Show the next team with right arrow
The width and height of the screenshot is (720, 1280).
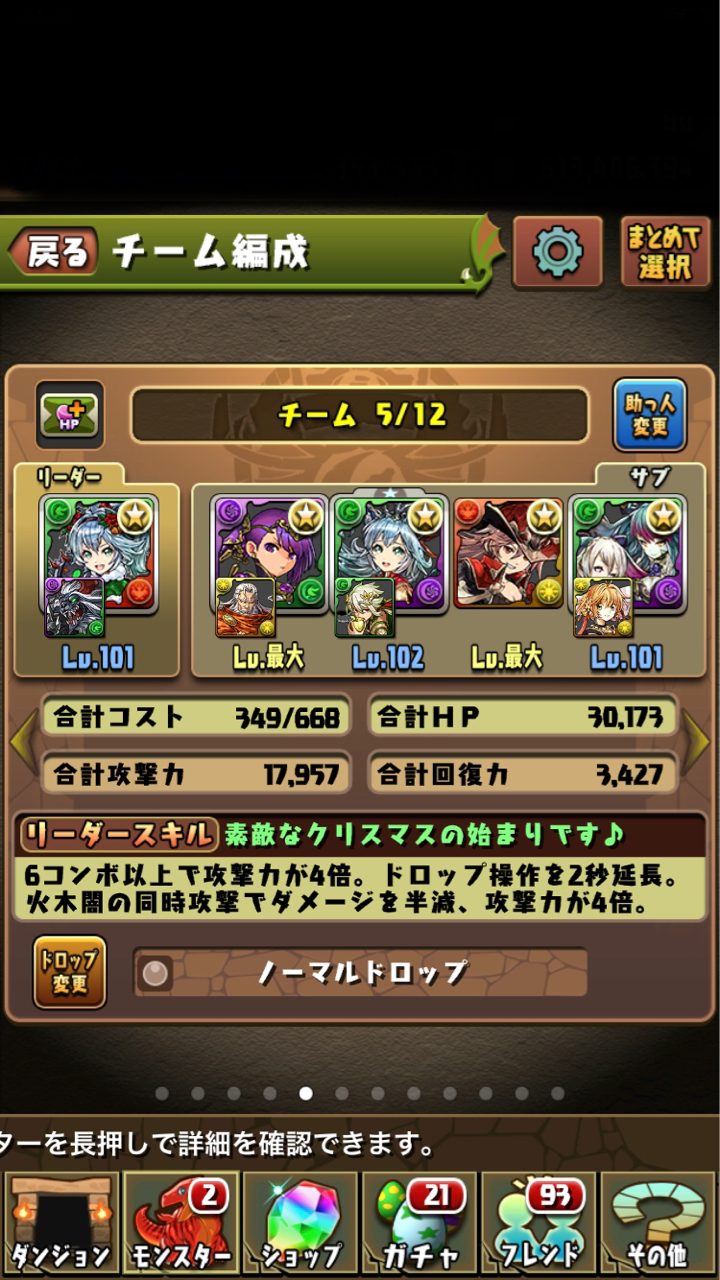click(x=697, y=742)
